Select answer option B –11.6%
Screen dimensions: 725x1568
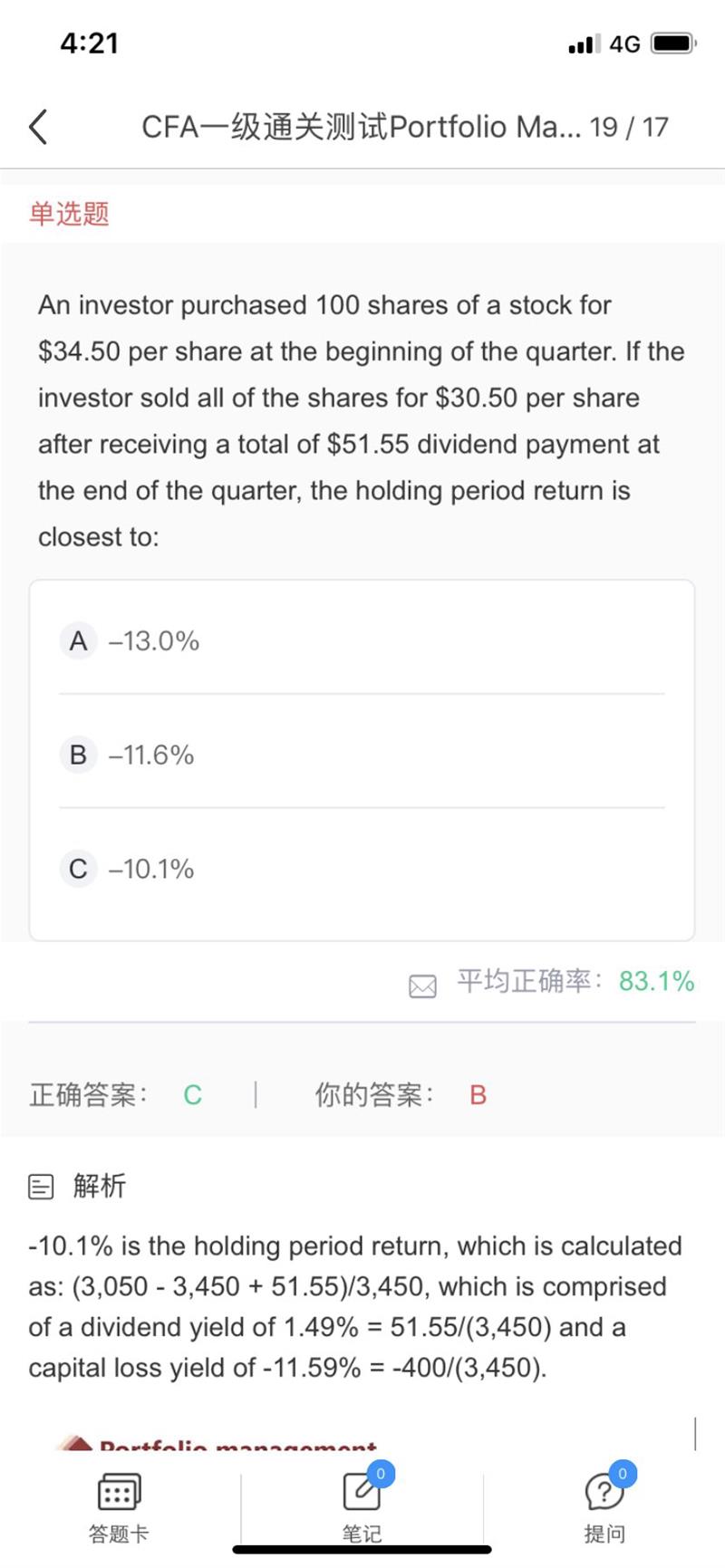(362, 754)
